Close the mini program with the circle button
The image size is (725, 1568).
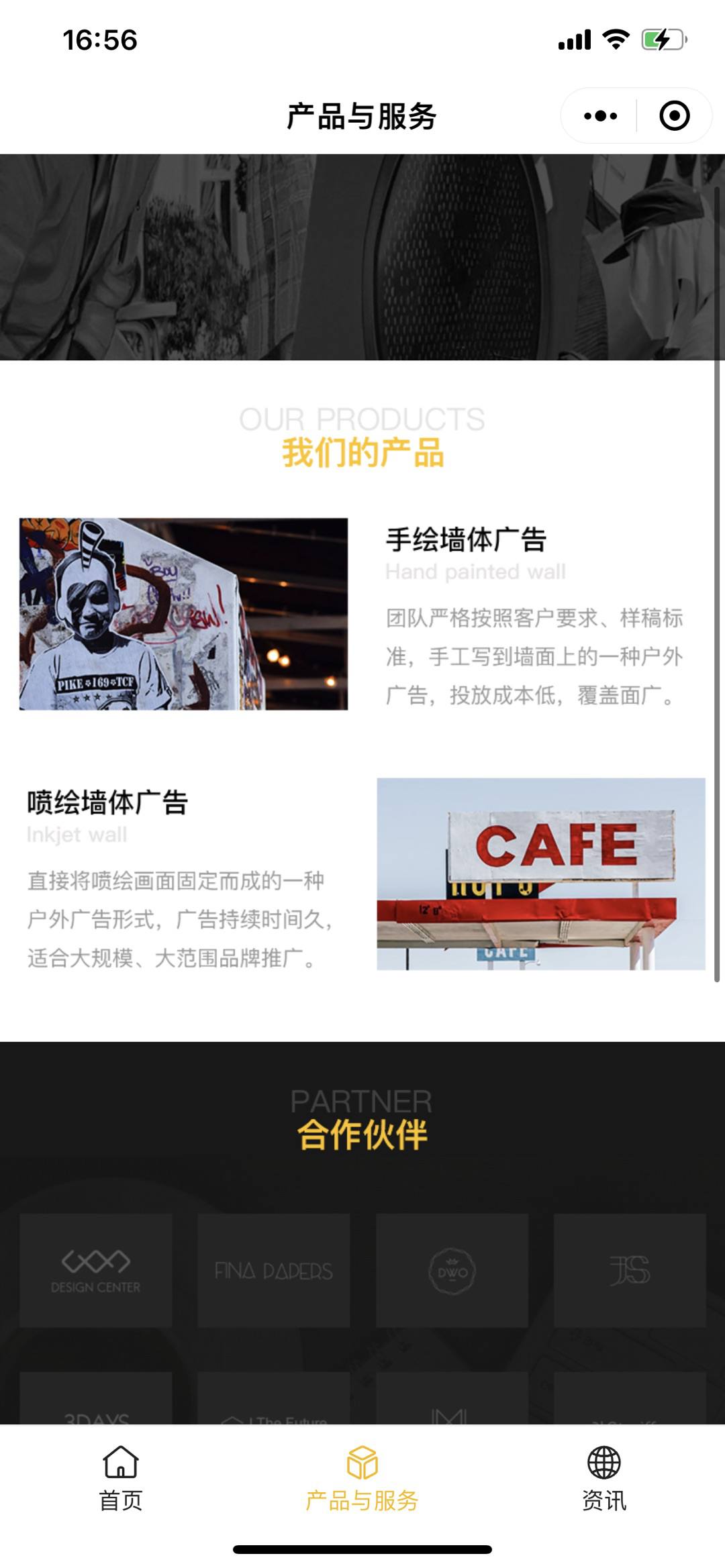tap(674, 115)
